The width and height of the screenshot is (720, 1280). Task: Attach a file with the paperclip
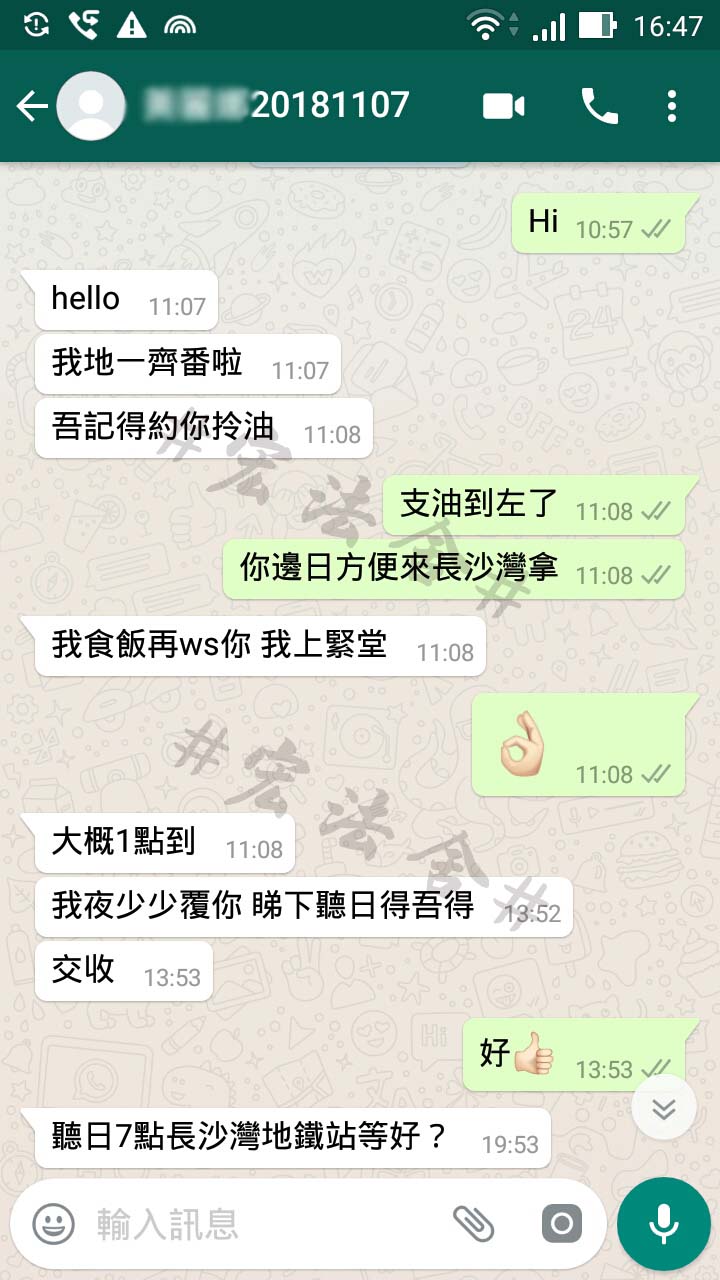(x=473, y=1223)
